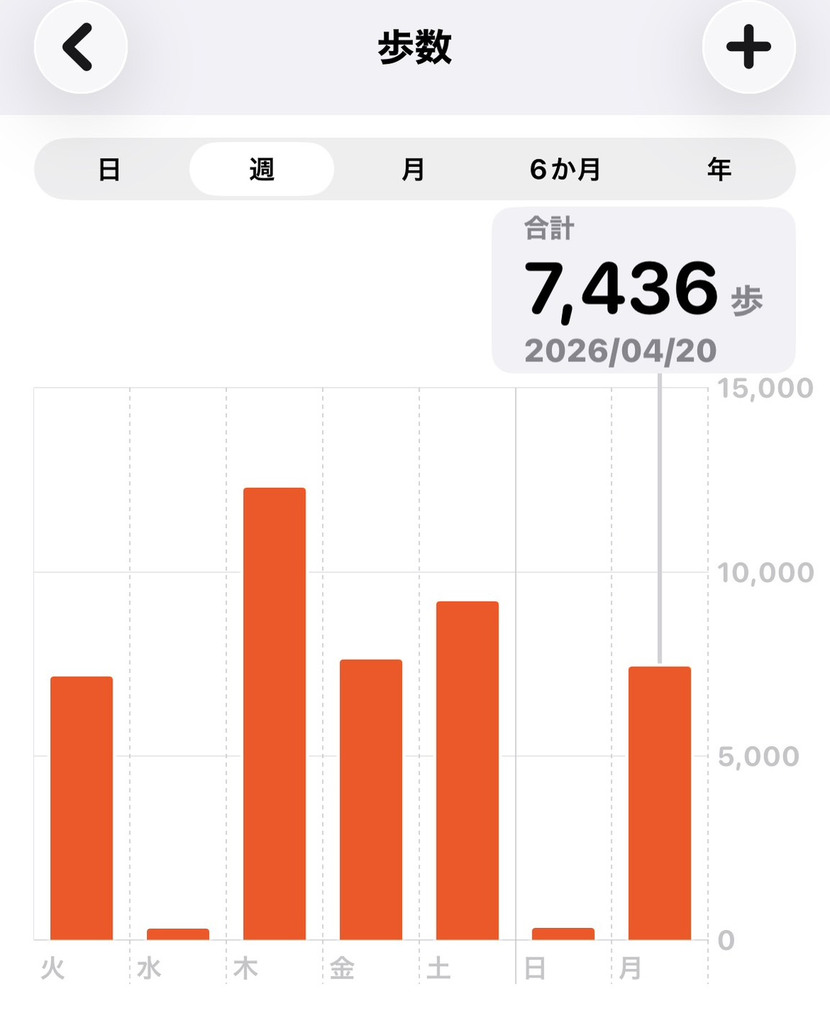The height and width of the screenshot is (1023, 830).
Task: Add step data with the plus button
Action: tap(748, 48)
